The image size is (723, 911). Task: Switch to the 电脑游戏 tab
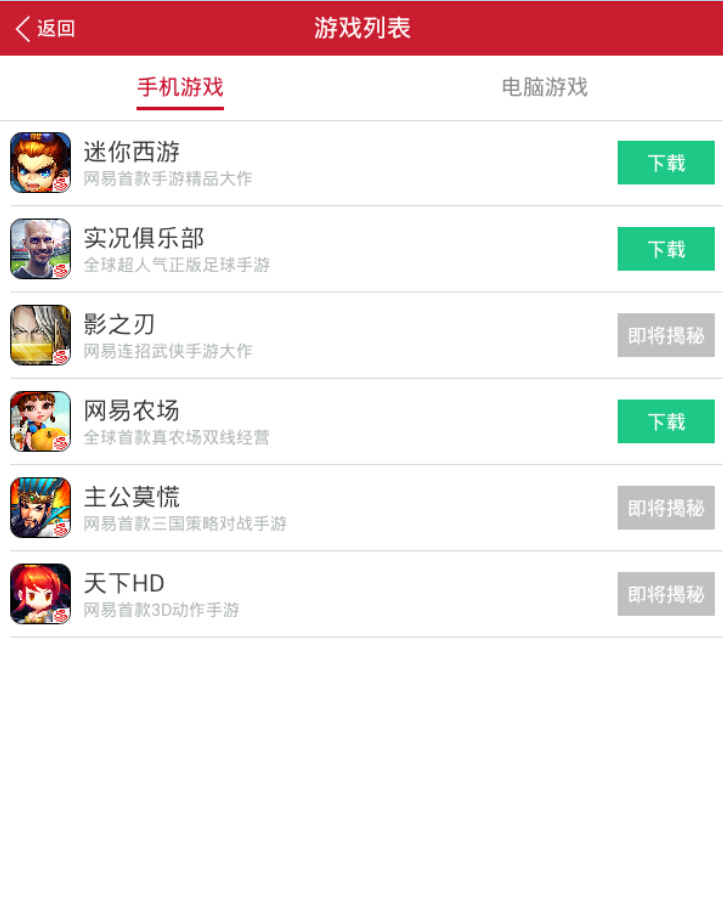coord(541,88)
